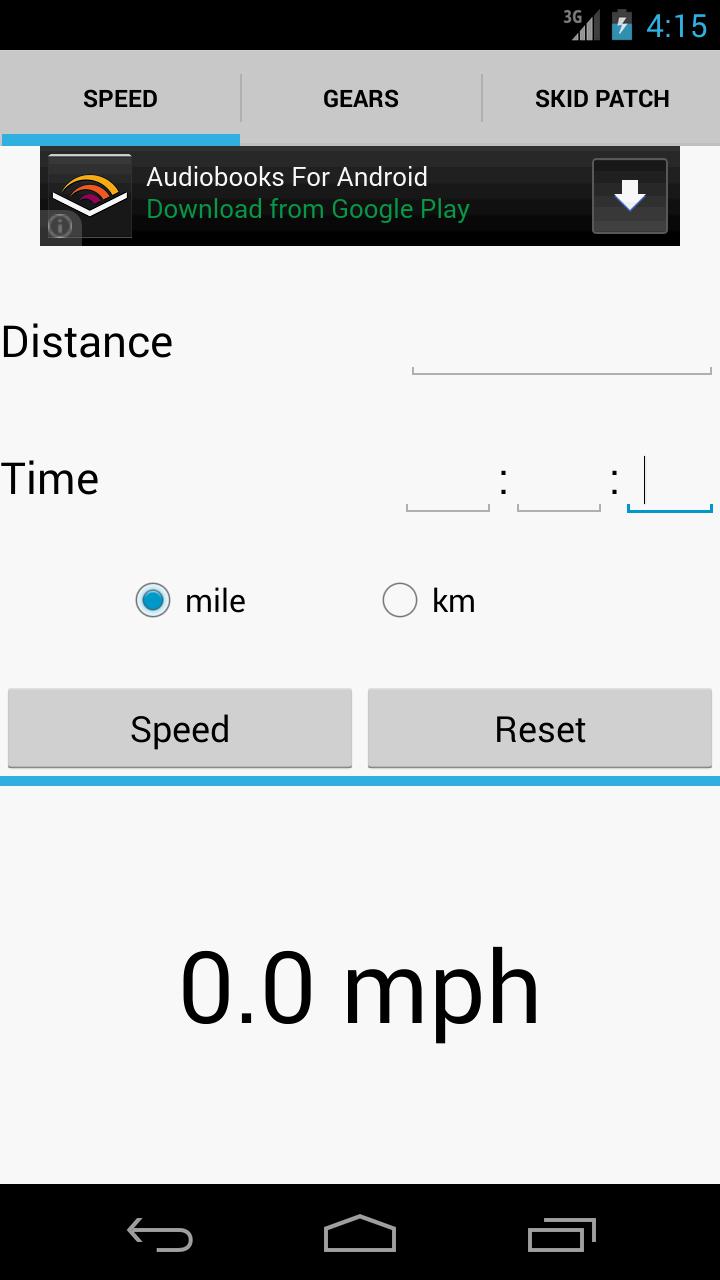720x1280 pixels.
Task: Go back using the system back button
Action: pos(160,1234)
